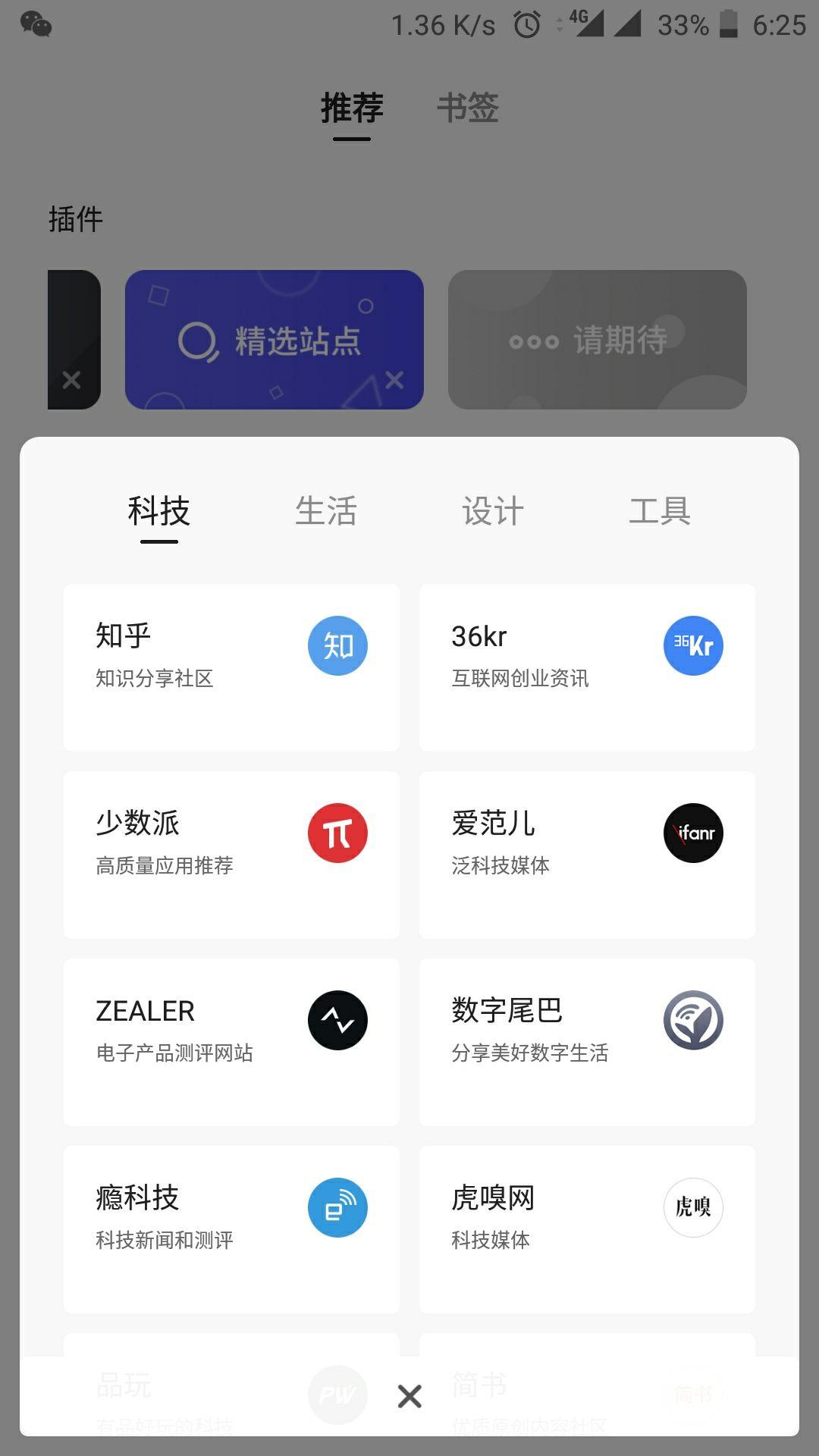Switch to the 设计 category tab
Image resolution: width=819 pixels, height=1456 pixels.
tap(493, 511)
